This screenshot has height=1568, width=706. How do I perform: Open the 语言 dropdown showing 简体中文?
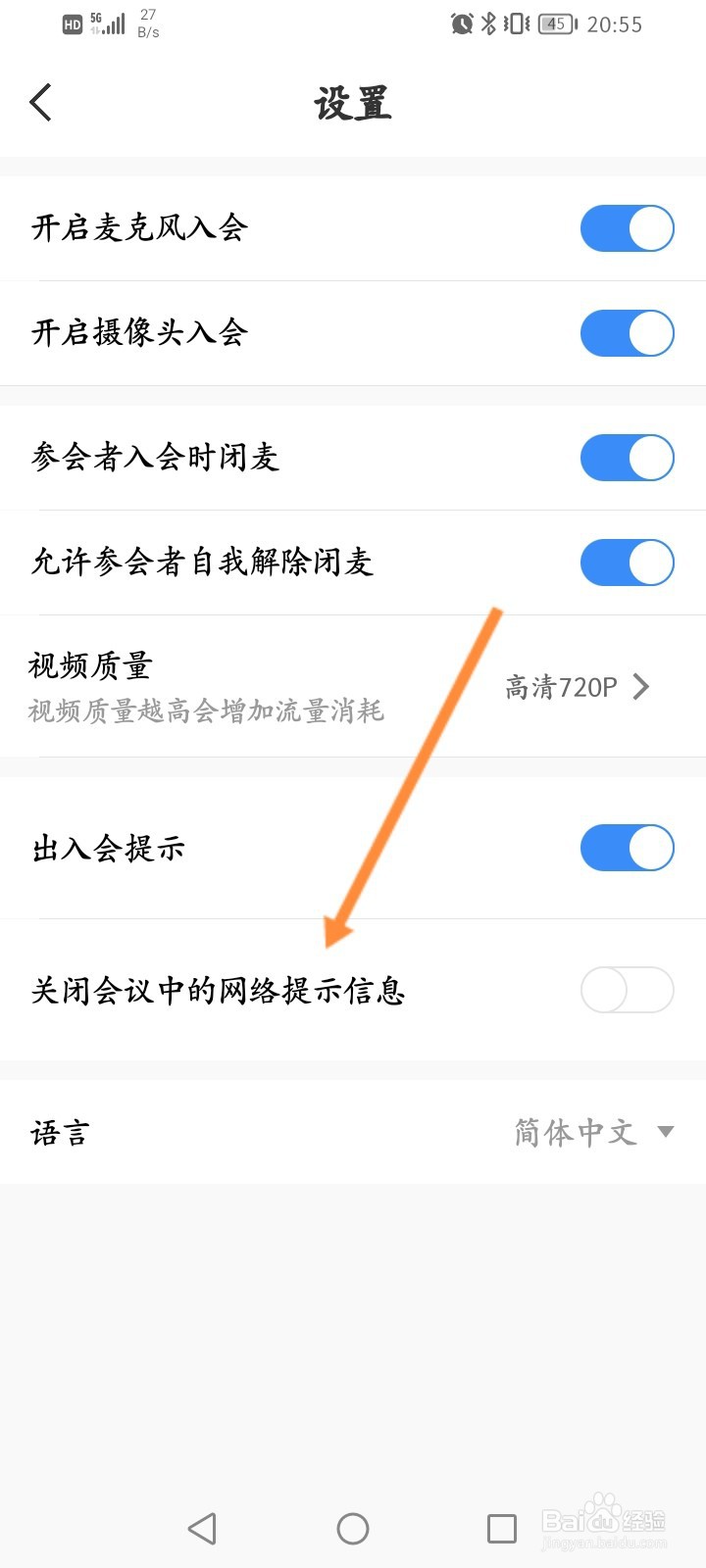[x=666, y=1132]
